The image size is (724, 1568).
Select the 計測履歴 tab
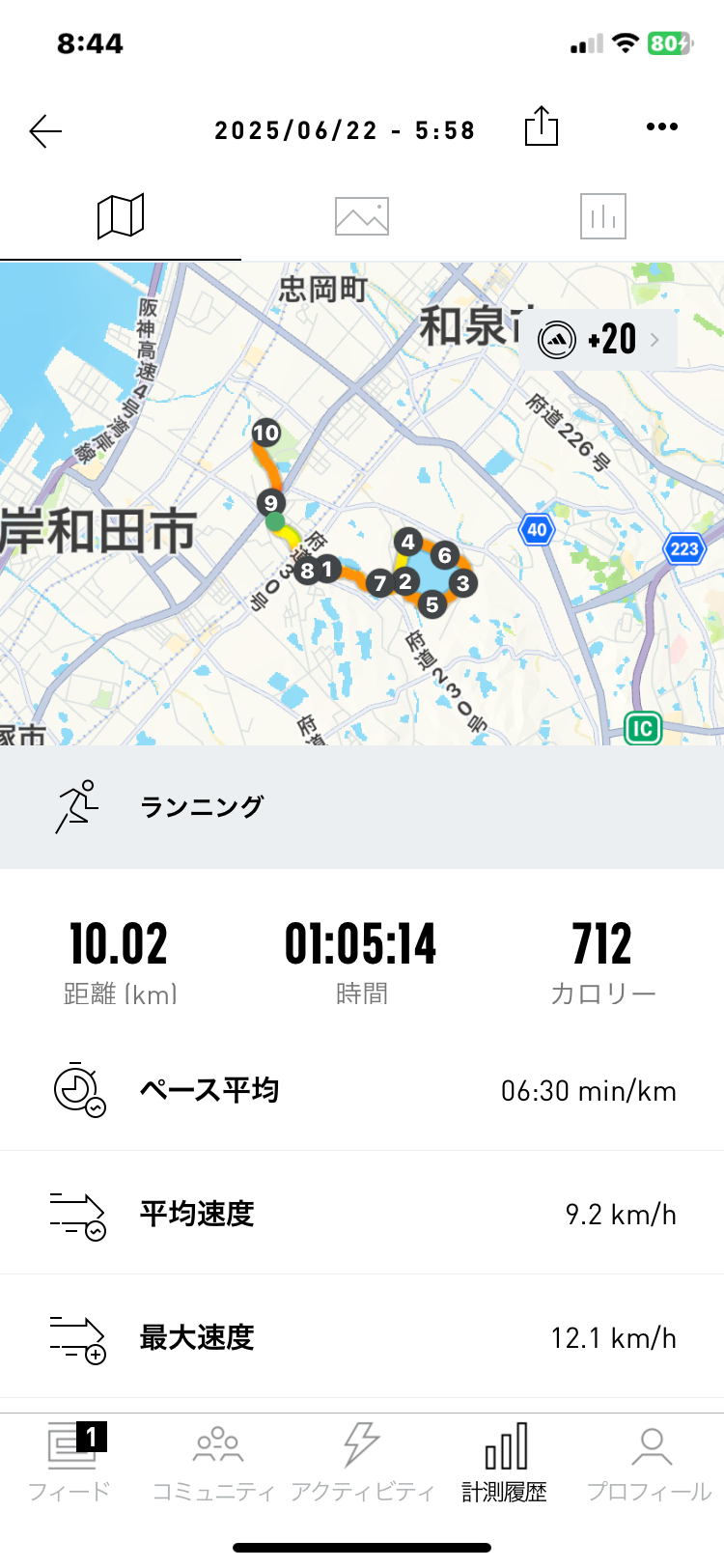[x=505, y=1462]
